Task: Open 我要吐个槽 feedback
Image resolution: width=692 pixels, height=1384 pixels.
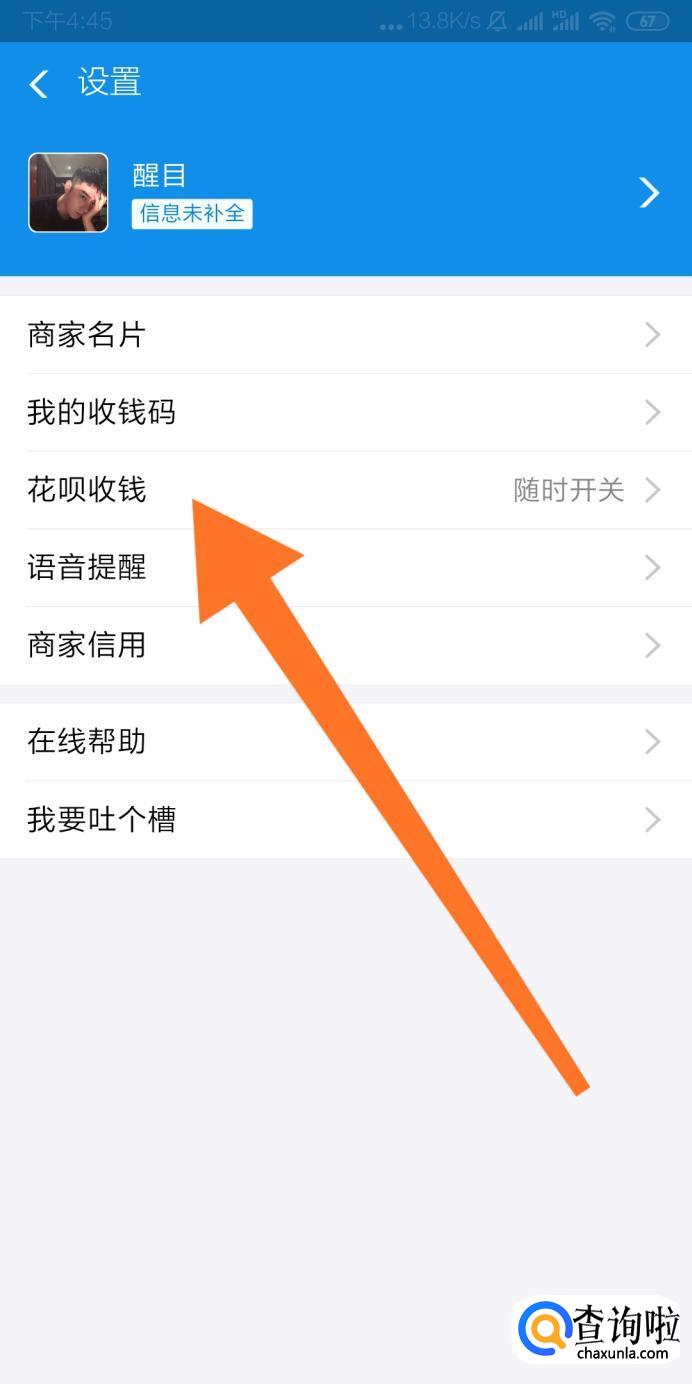Action: (x=346, y=820)
